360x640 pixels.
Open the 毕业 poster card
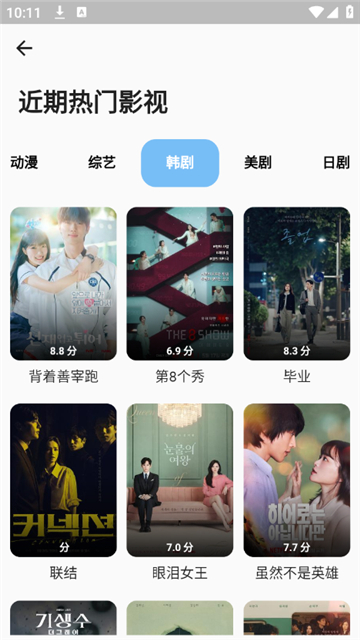297,284
